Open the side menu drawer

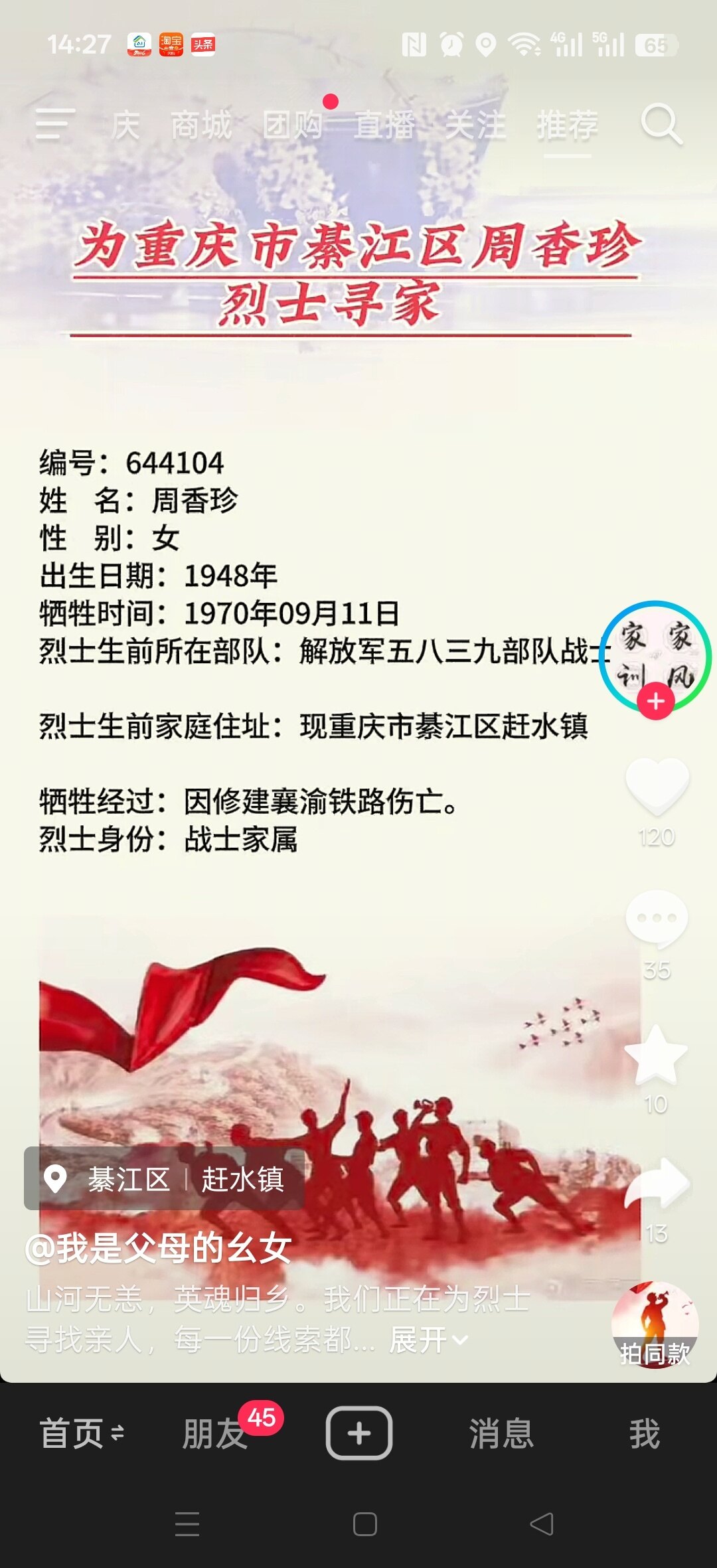tap(54, 124)
